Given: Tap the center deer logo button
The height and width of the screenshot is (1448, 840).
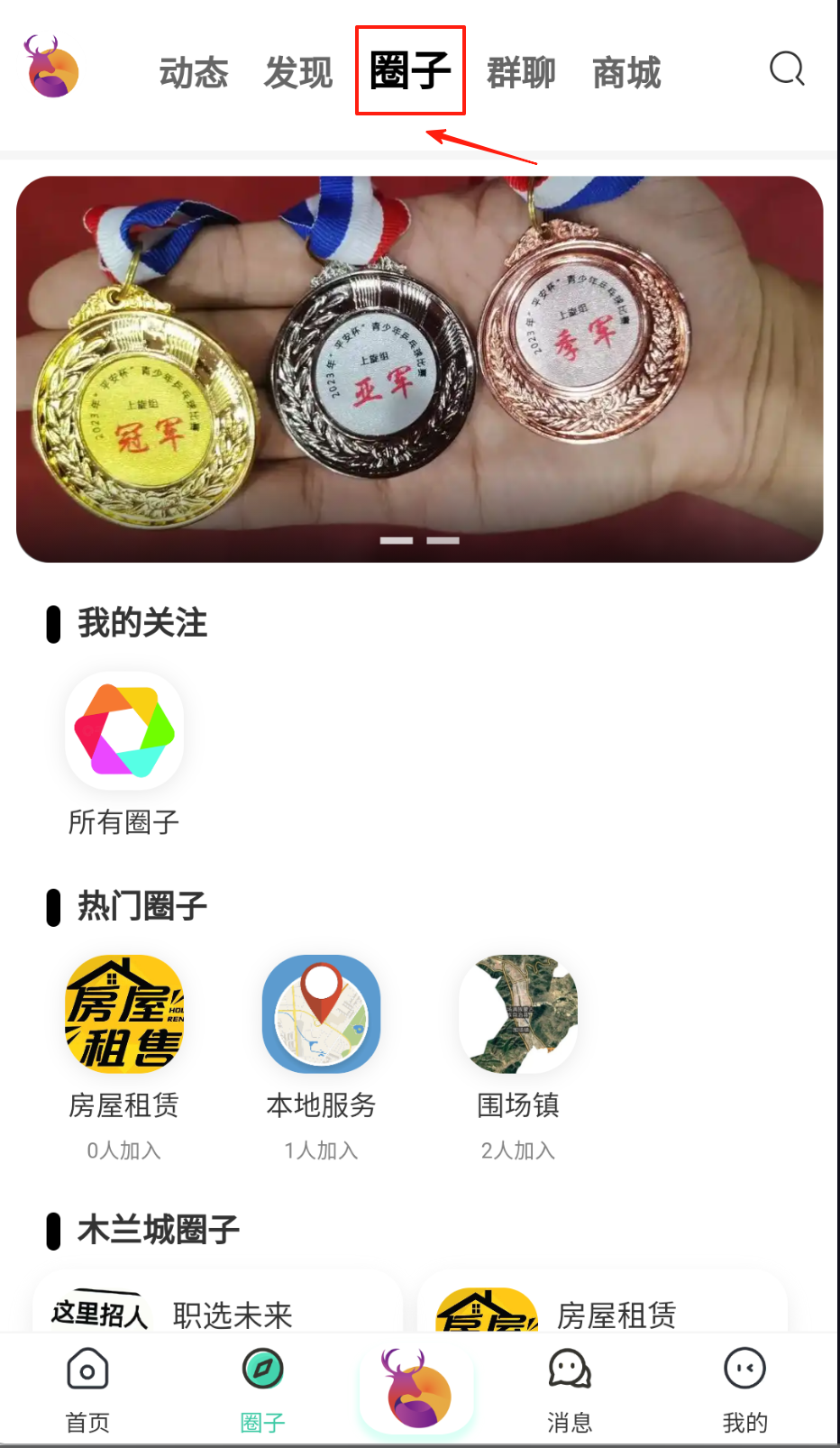Looking at the screenshot, I should coord(417,1389).
